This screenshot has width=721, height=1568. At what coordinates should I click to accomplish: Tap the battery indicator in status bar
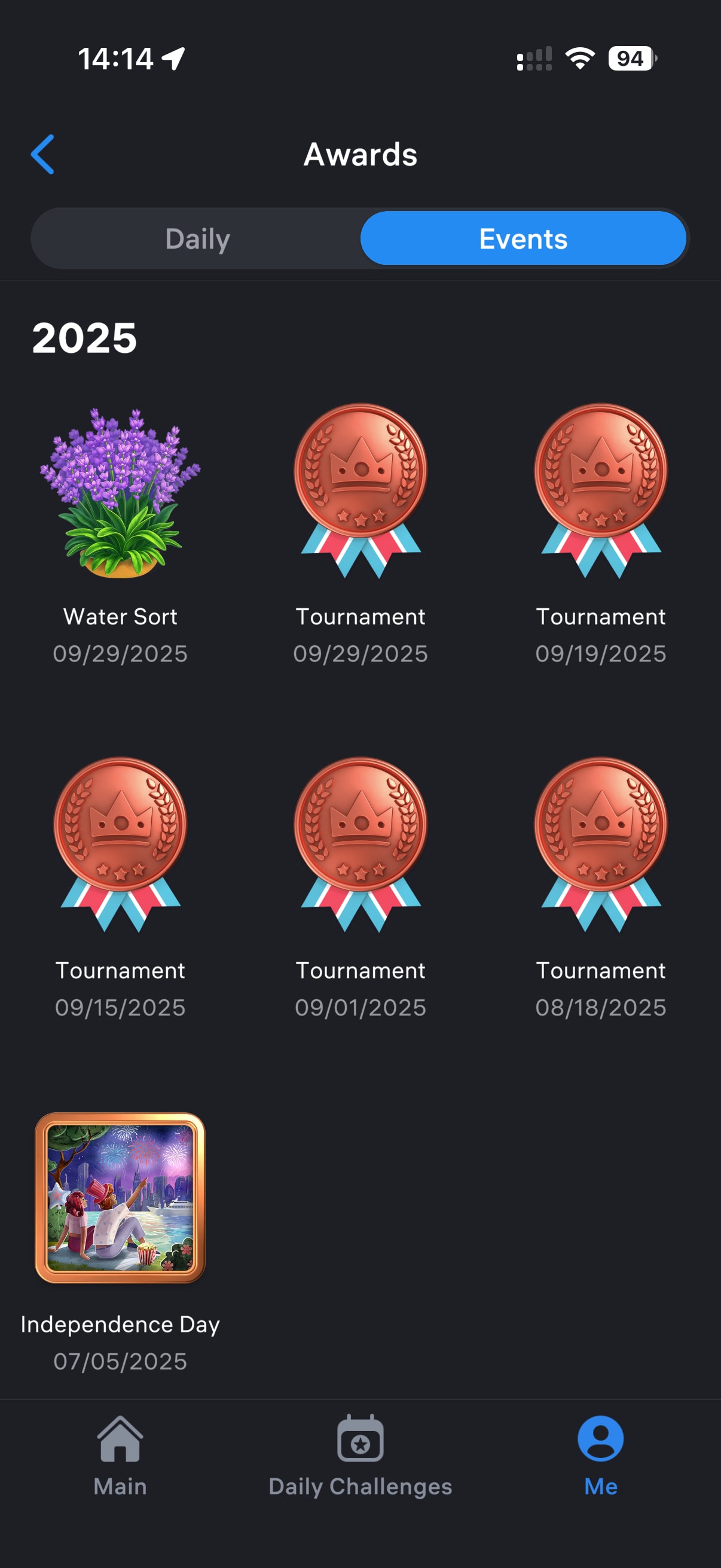(x=630, y=58)
